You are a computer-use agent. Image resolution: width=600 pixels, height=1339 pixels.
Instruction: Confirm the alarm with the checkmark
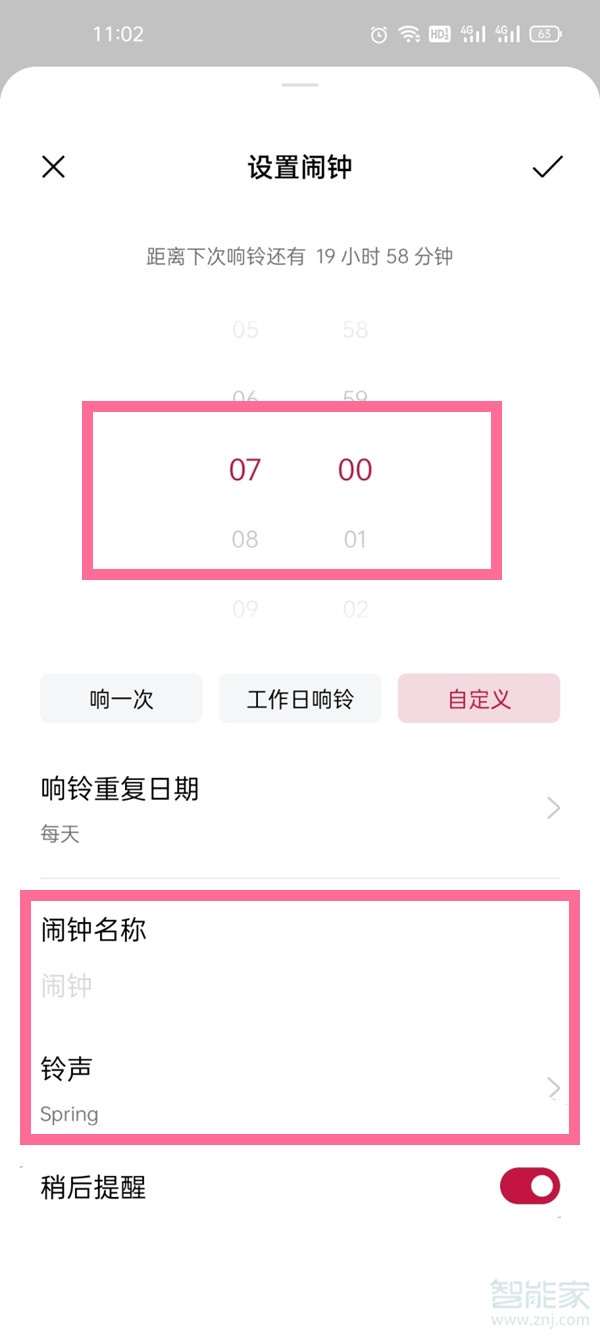click(547, 167)
